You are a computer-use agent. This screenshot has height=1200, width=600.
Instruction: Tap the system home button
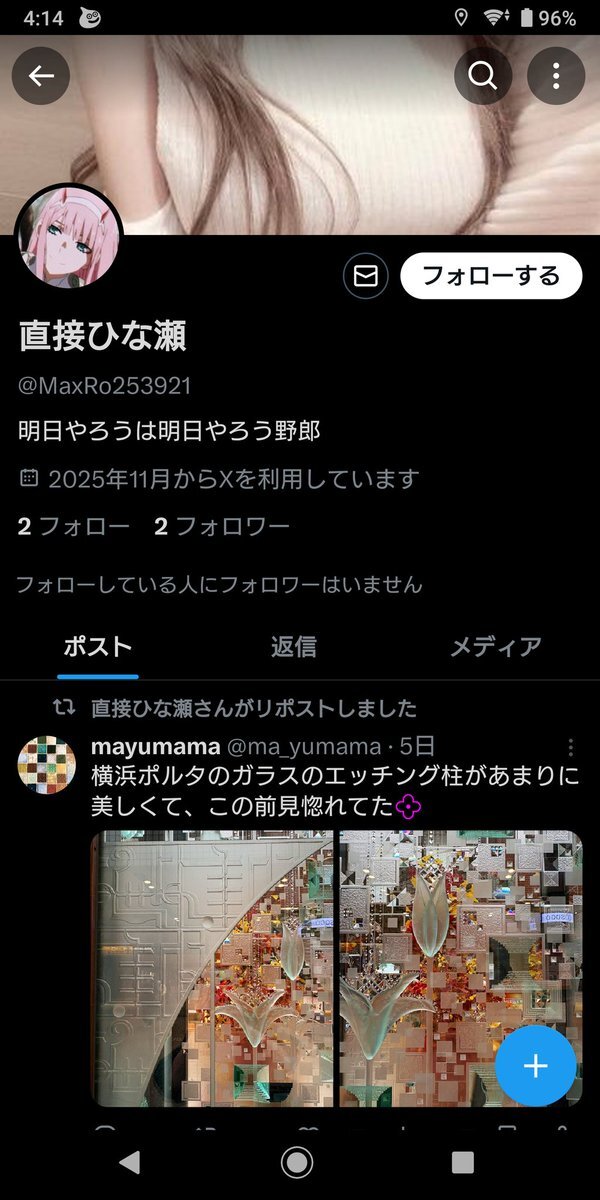tap(297, 1161)
